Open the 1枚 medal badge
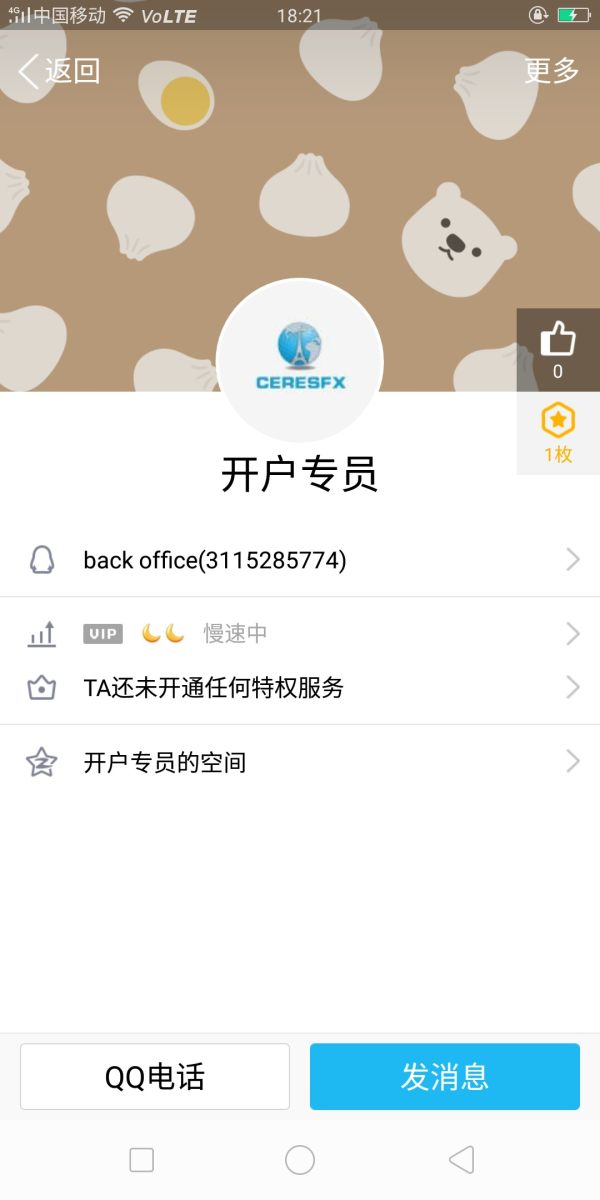The width and height of the screenshot is (600, 1200). (558, 432)
